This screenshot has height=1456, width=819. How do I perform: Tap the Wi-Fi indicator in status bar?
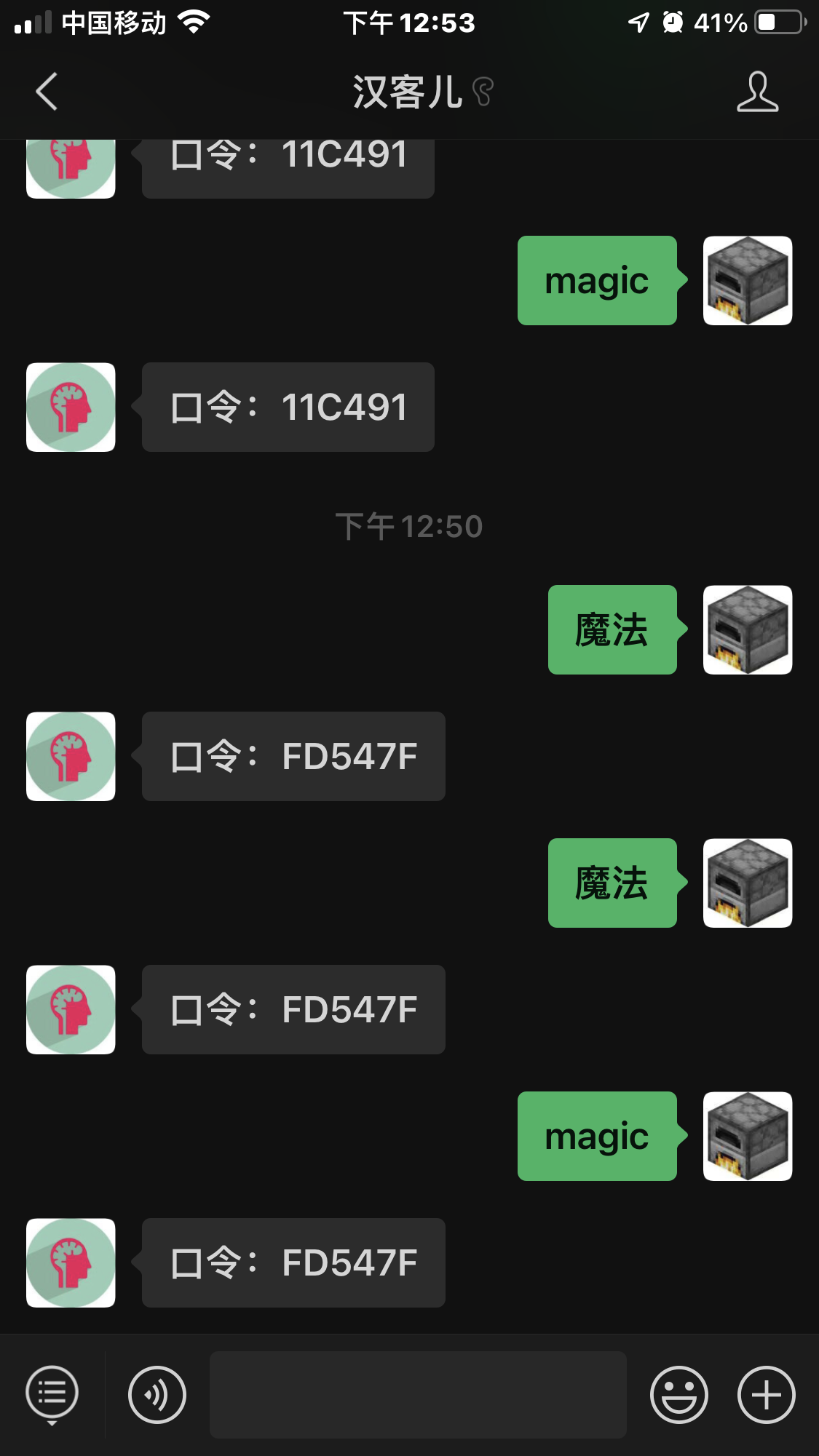click(x=193, y=22)
